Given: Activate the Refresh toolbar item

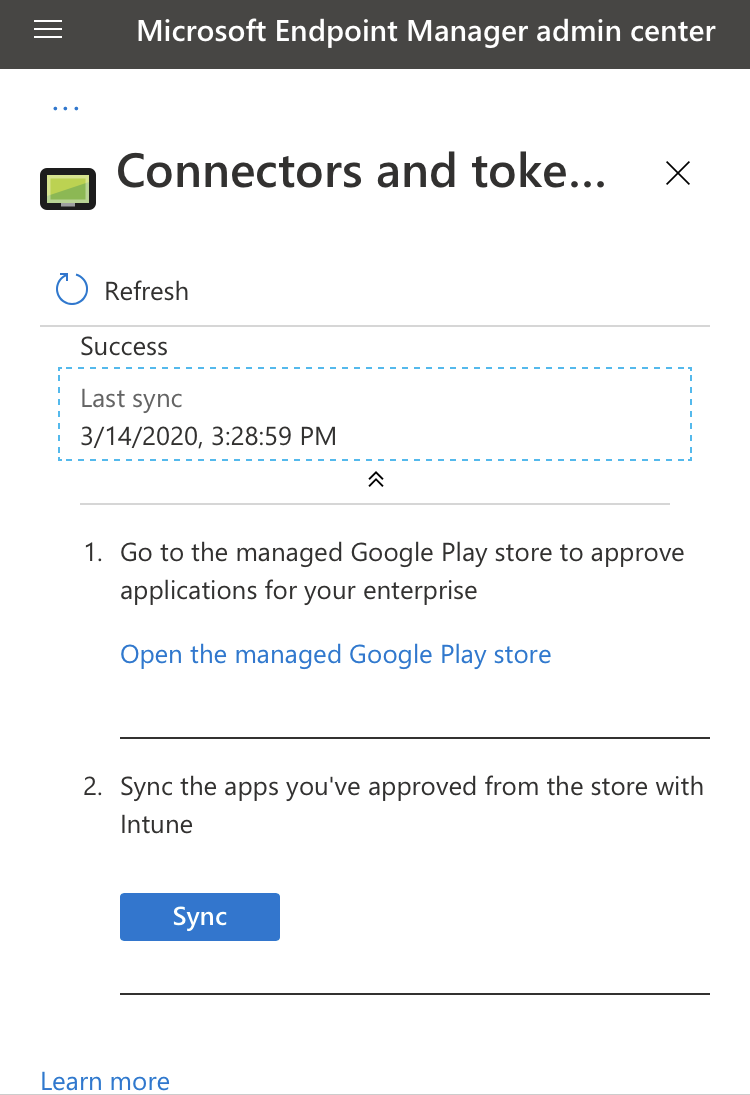Looking at the screenshot, I should (120, 289).
